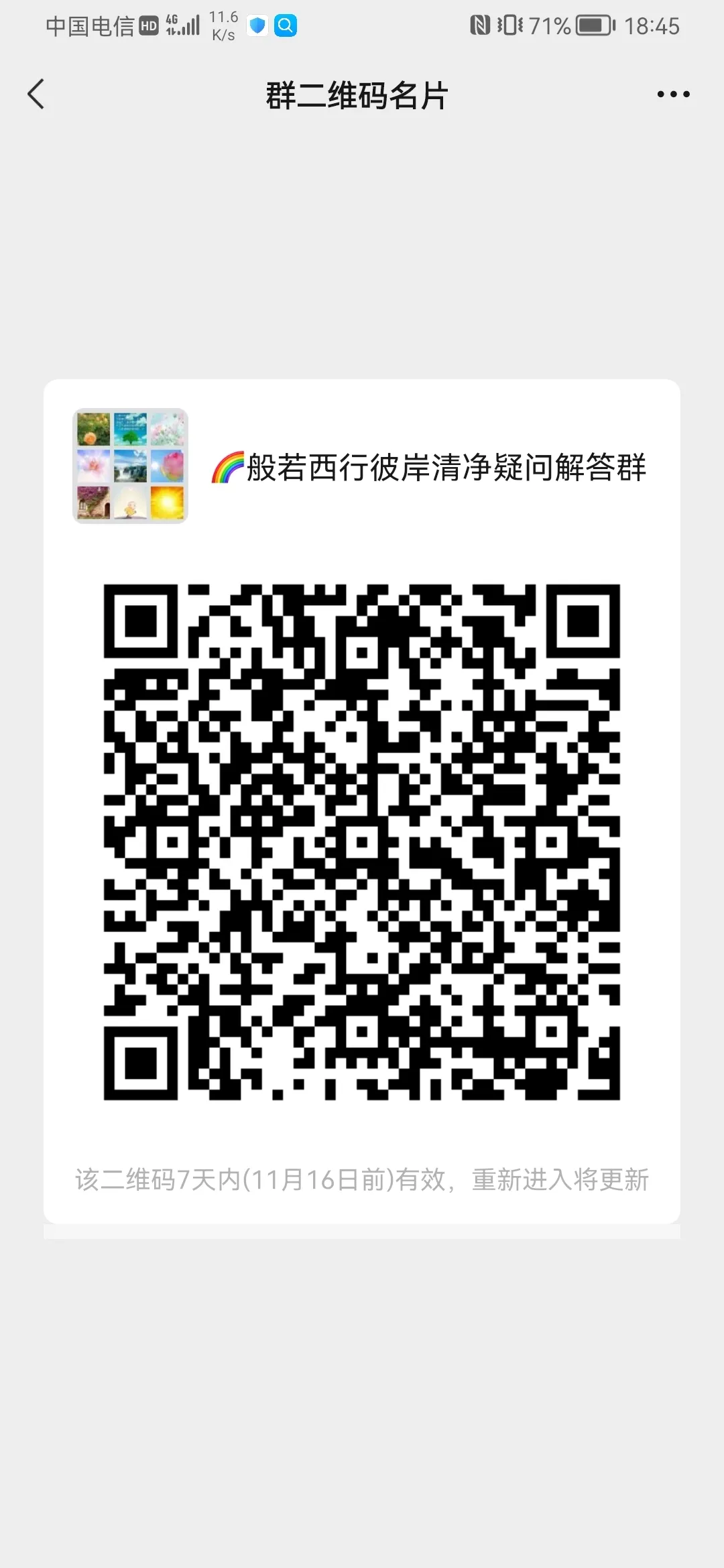The width and height of the screenshot is (724, 1568).
Task: Open the three-dot overflow menu
Action: tap(673, 94)
